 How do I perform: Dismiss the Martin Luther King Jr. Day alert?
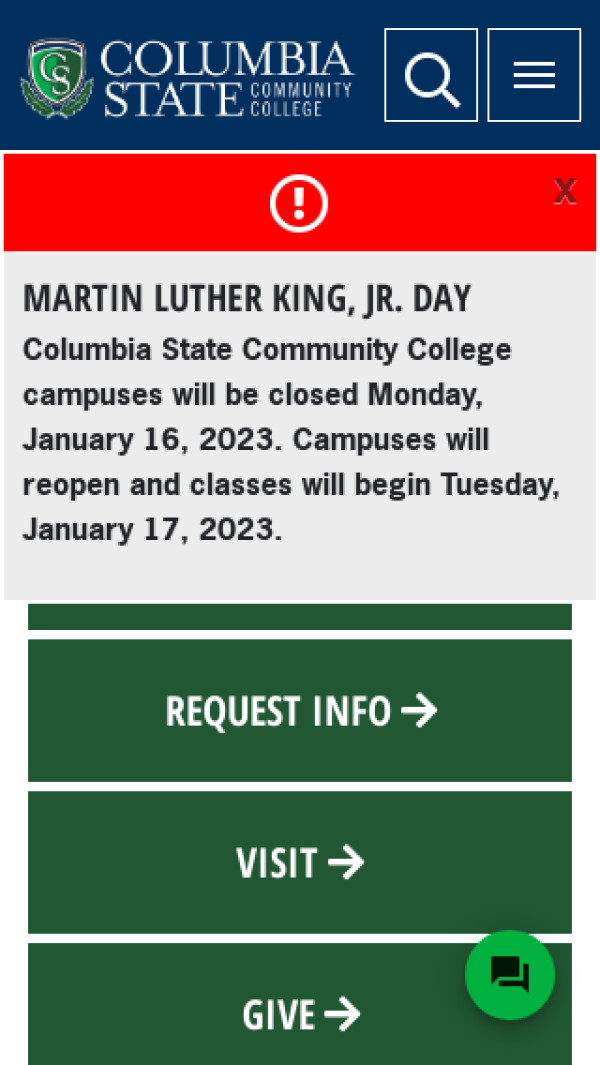point(565,191)
